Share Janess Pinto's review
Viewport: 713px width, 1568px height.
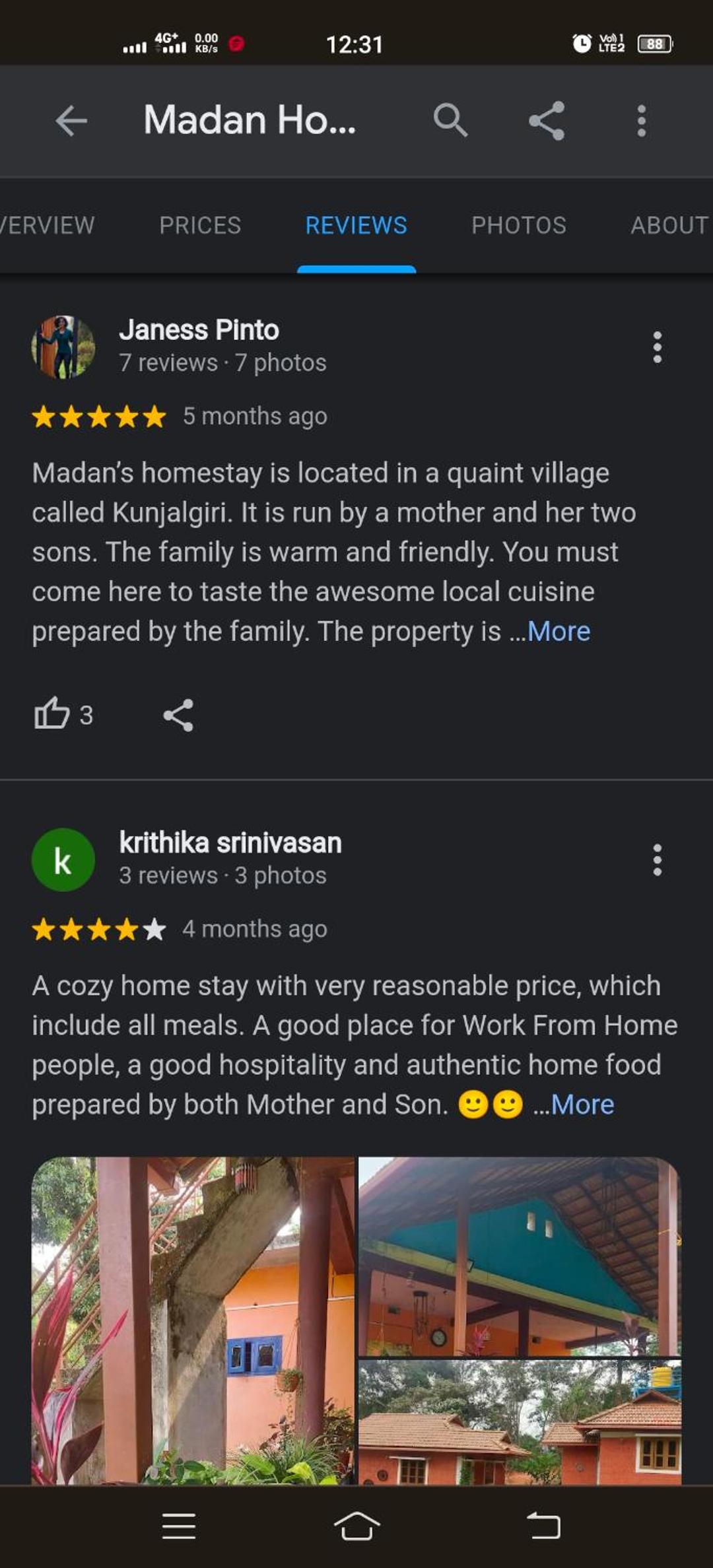[x=178, y=715]
